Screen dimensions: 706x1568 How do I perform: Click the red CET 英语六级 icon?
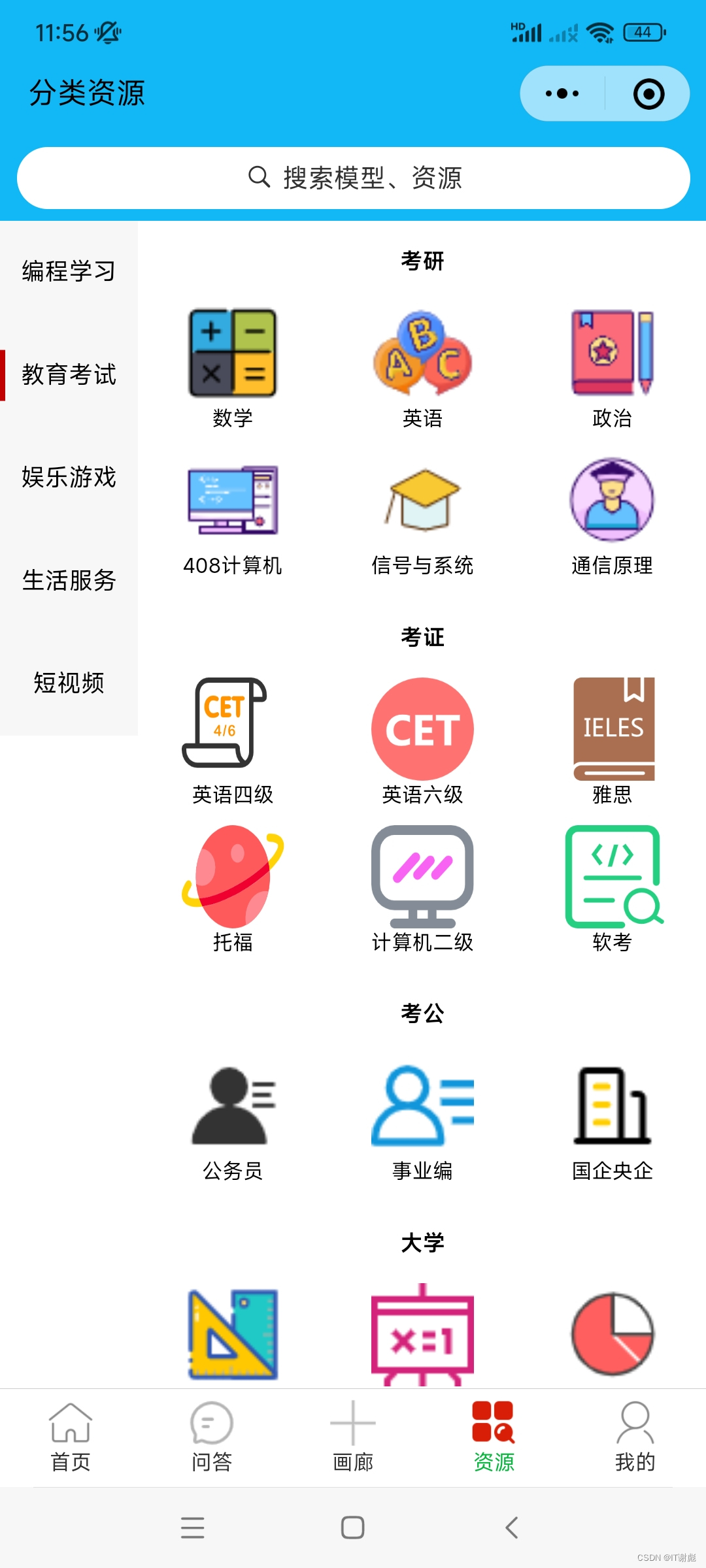422,728
